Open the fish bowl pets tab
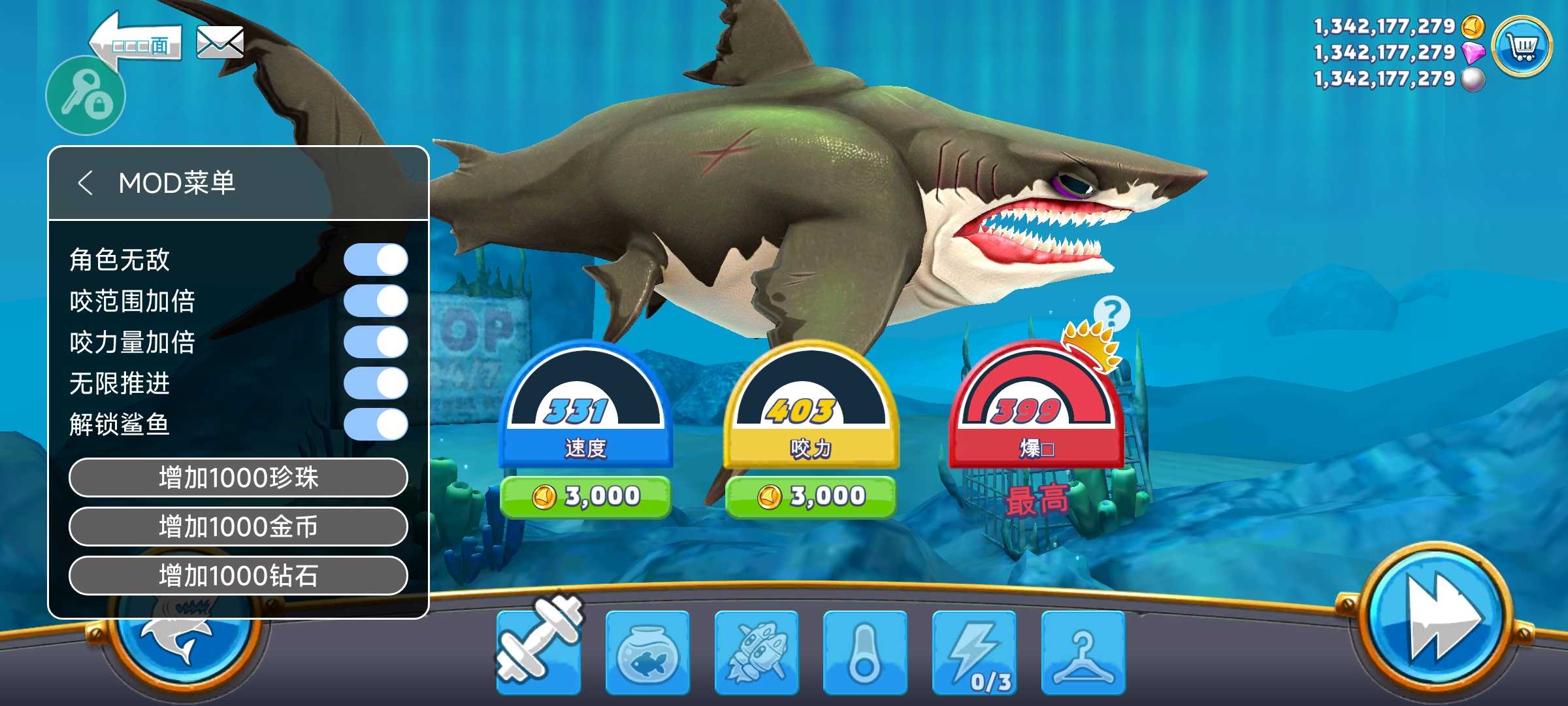 (x=647, y=652)
